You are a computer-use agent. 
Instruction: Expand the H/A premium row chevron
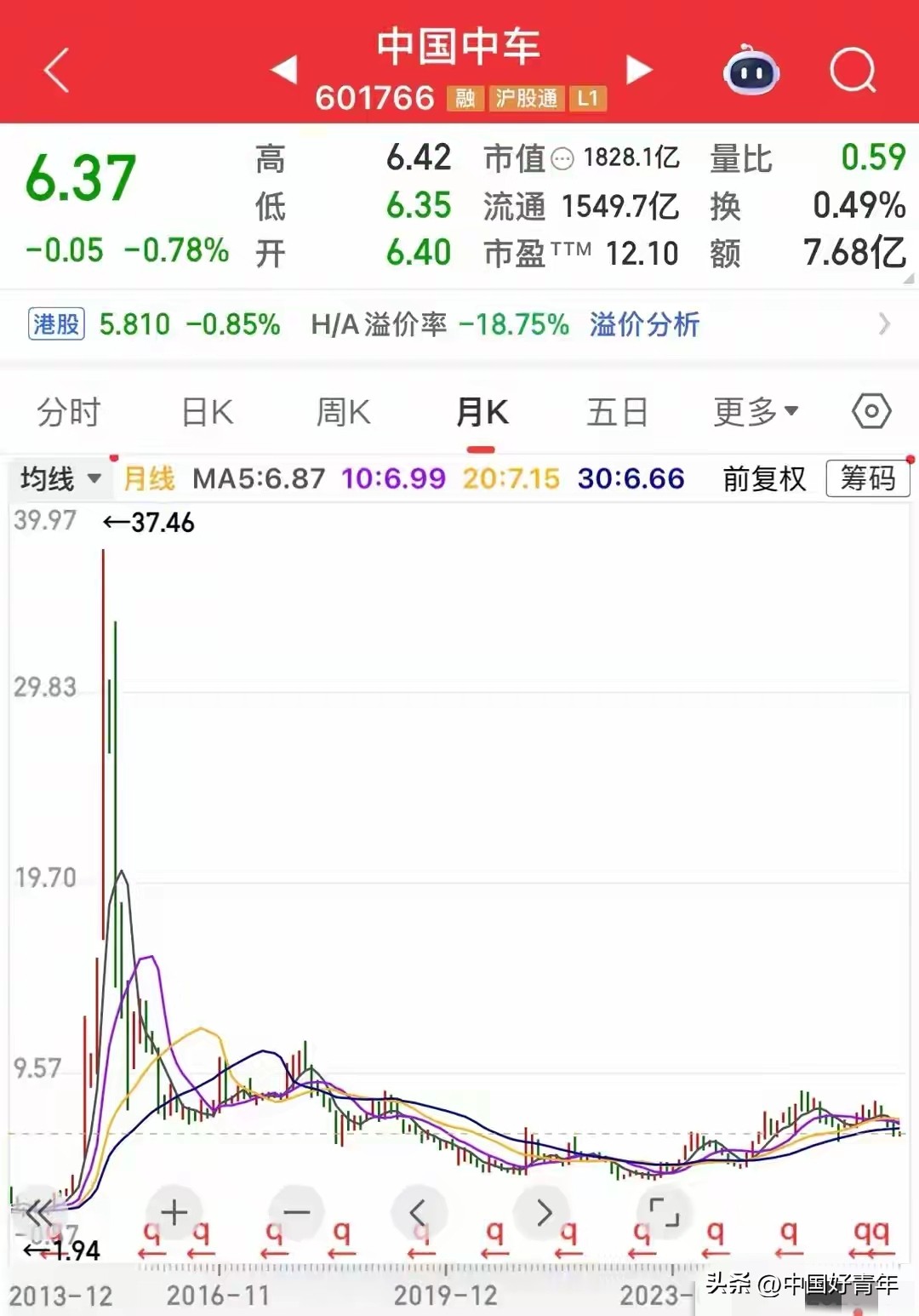[885, 324]
